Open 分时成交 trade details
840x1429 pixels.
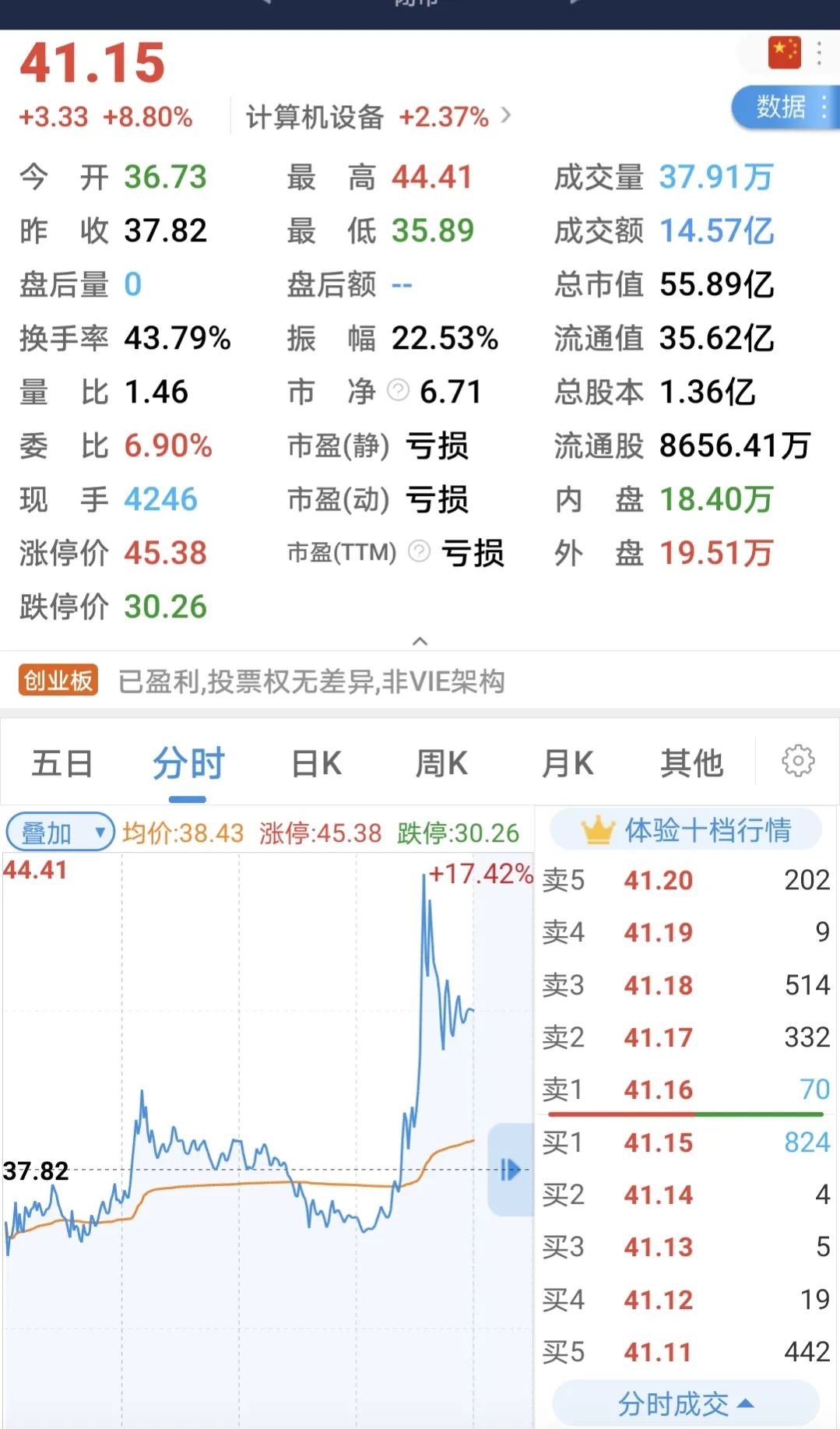(686, 1403)
